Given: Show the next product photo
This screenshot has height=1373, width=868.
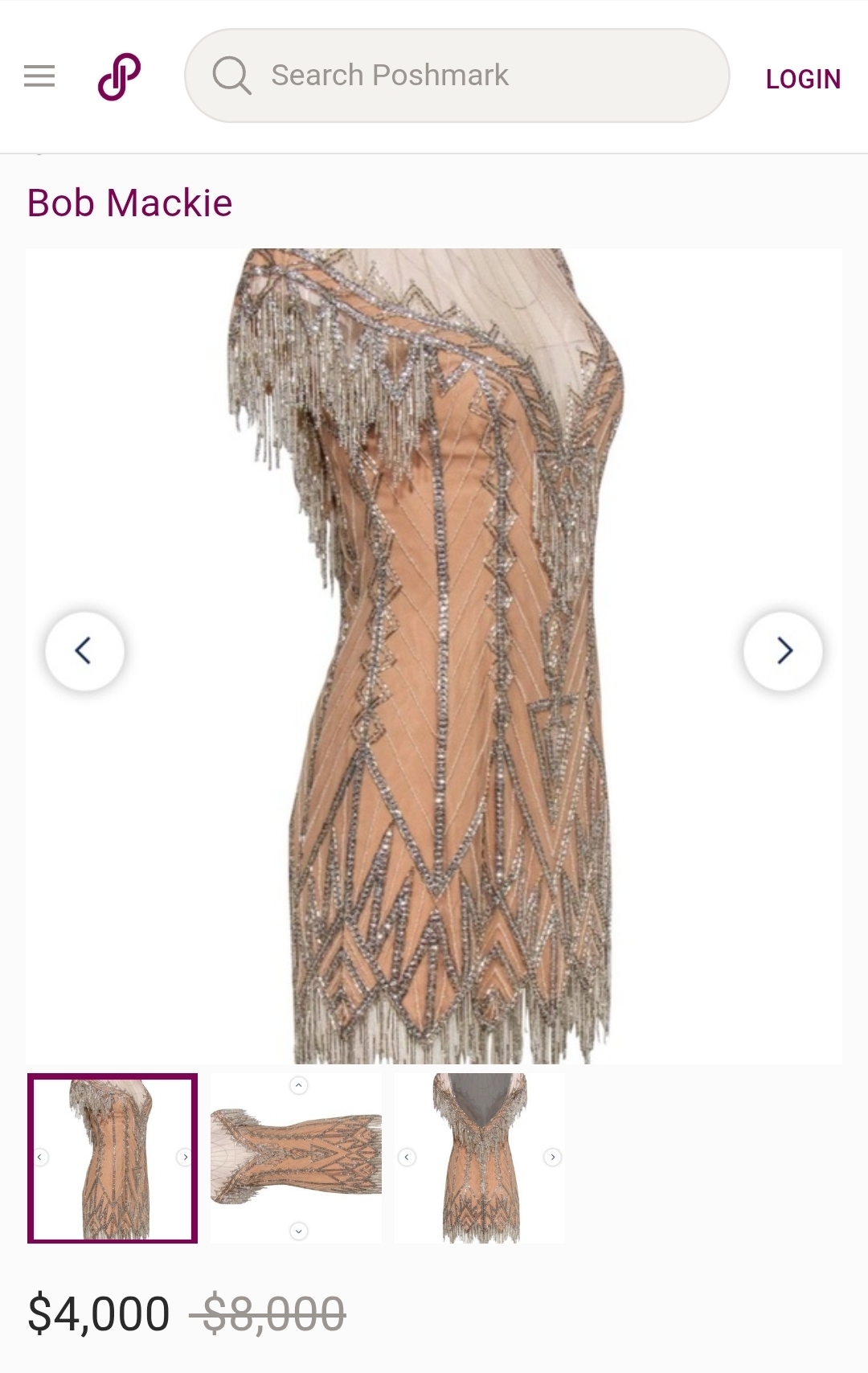Looking at the screenshot, I should [783, 650].
